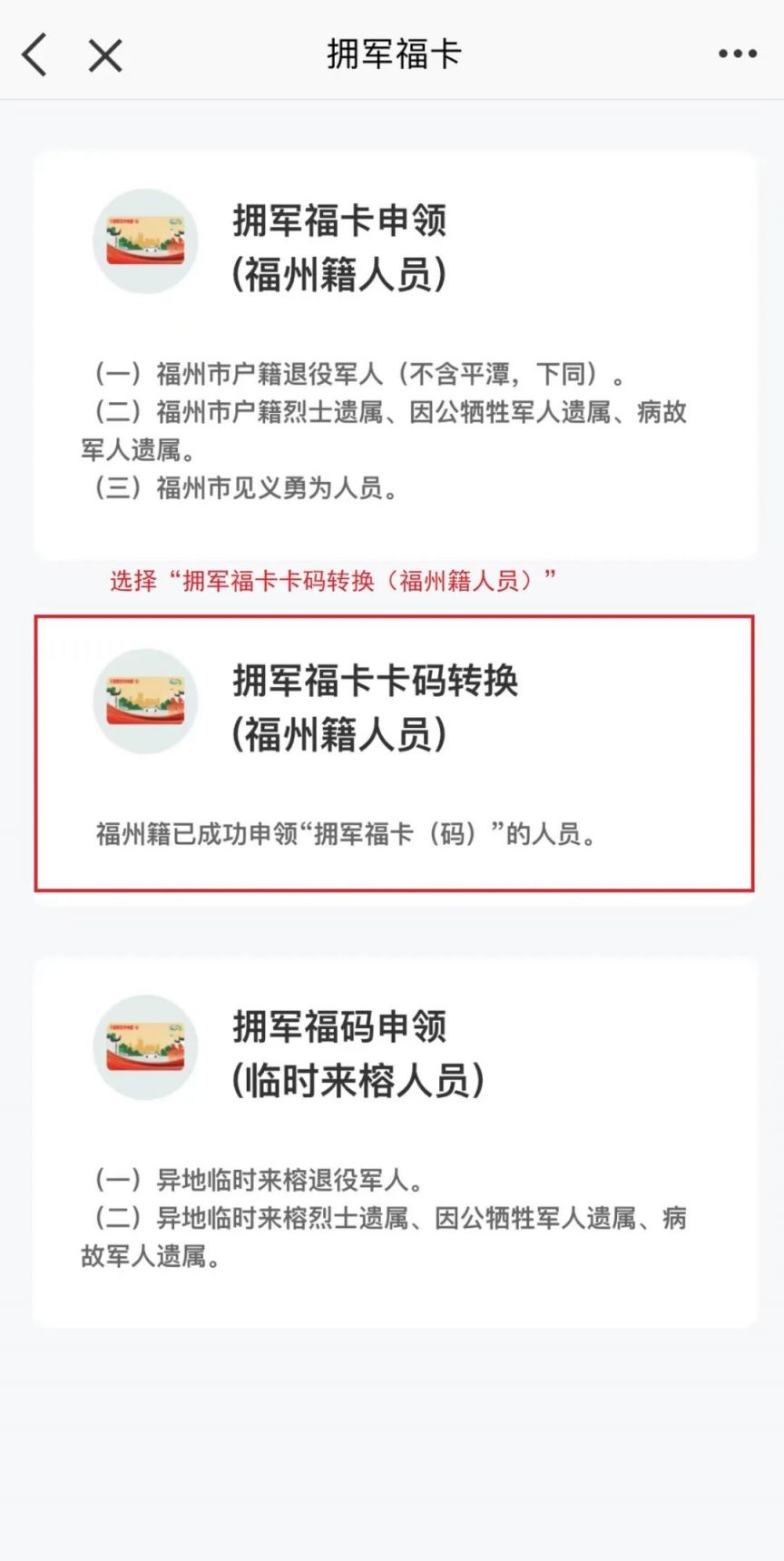Image resolution: width=784 pixels, height=1561 pixels.
Task: Open 拥军福码申领 (临时来榕人员) card
Action: tap(394, 1140)
